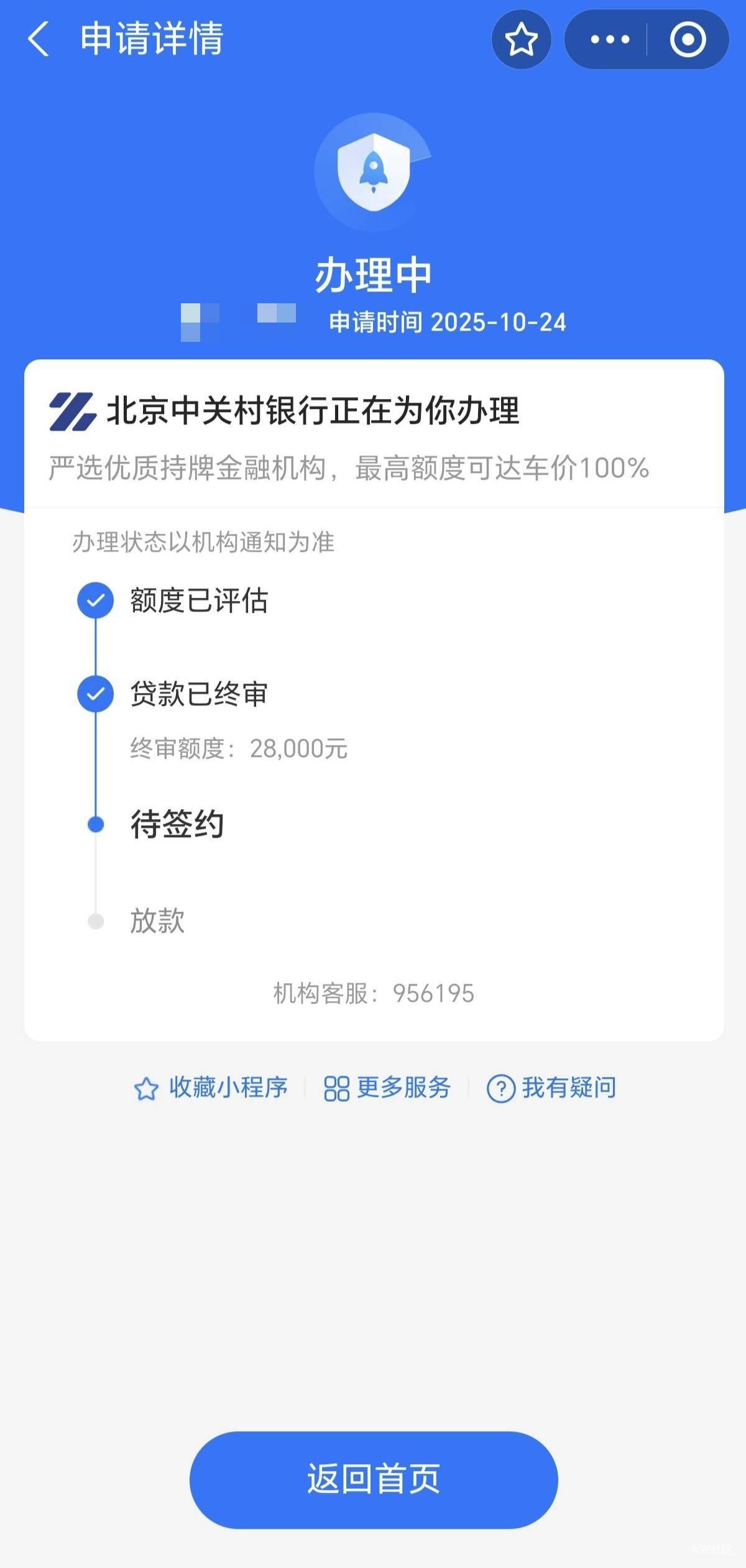Go back from 申请详情 page
This screenshot has width=746, height=1568.
tap(39, 39)
